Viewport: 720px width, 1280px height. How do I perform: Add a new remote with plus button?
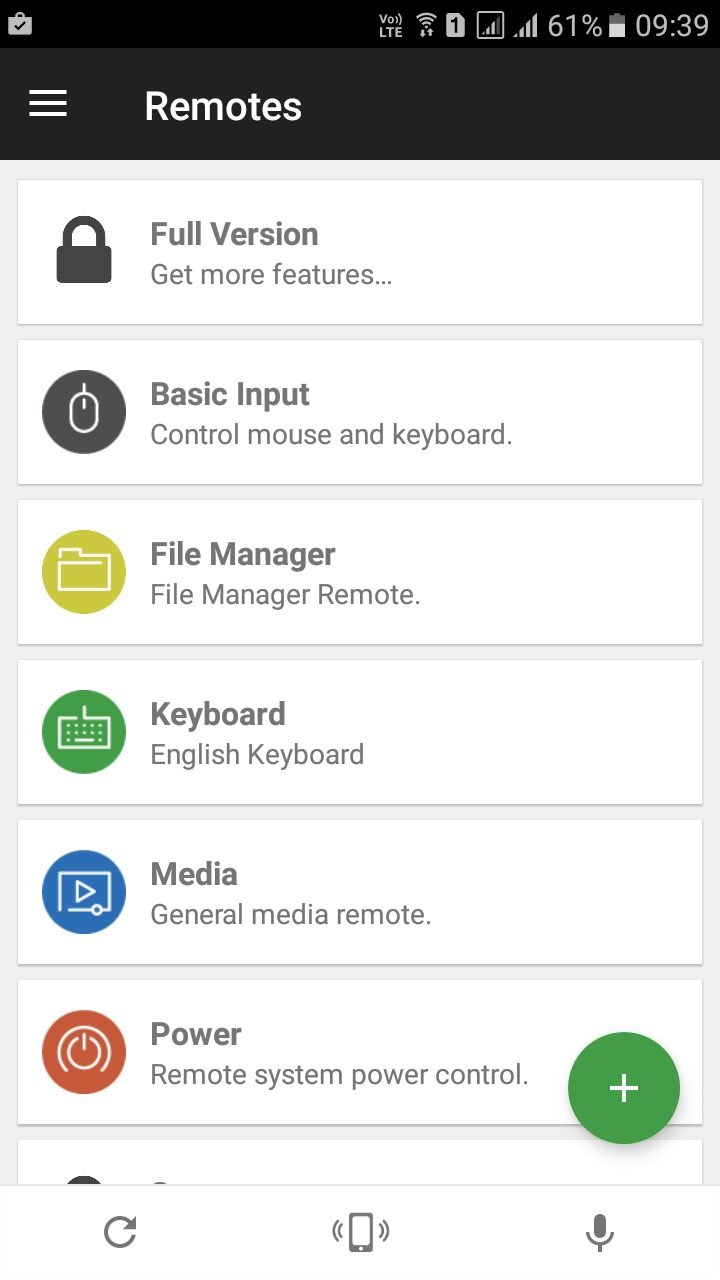click(x=624, y=1088)
